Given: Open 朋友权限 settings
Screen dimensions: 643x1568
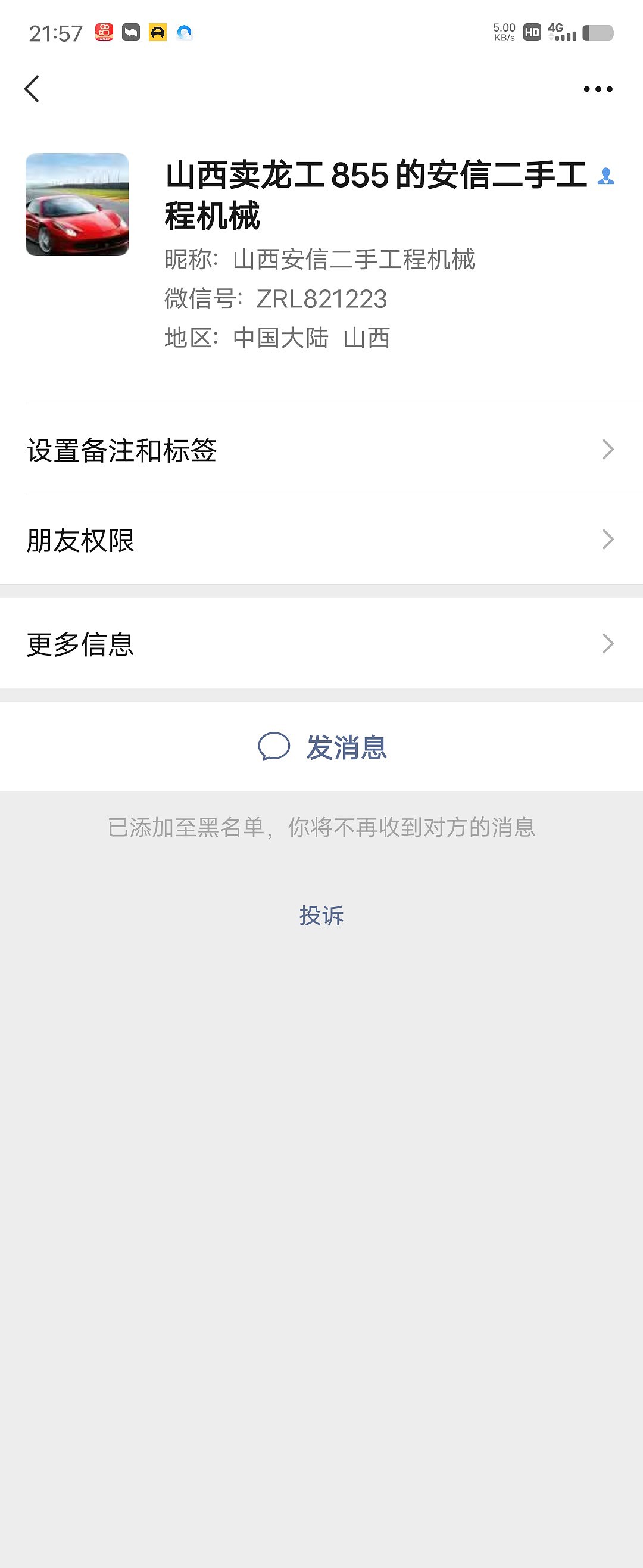Looking at the screenshot, I should [x=321, y=540].
